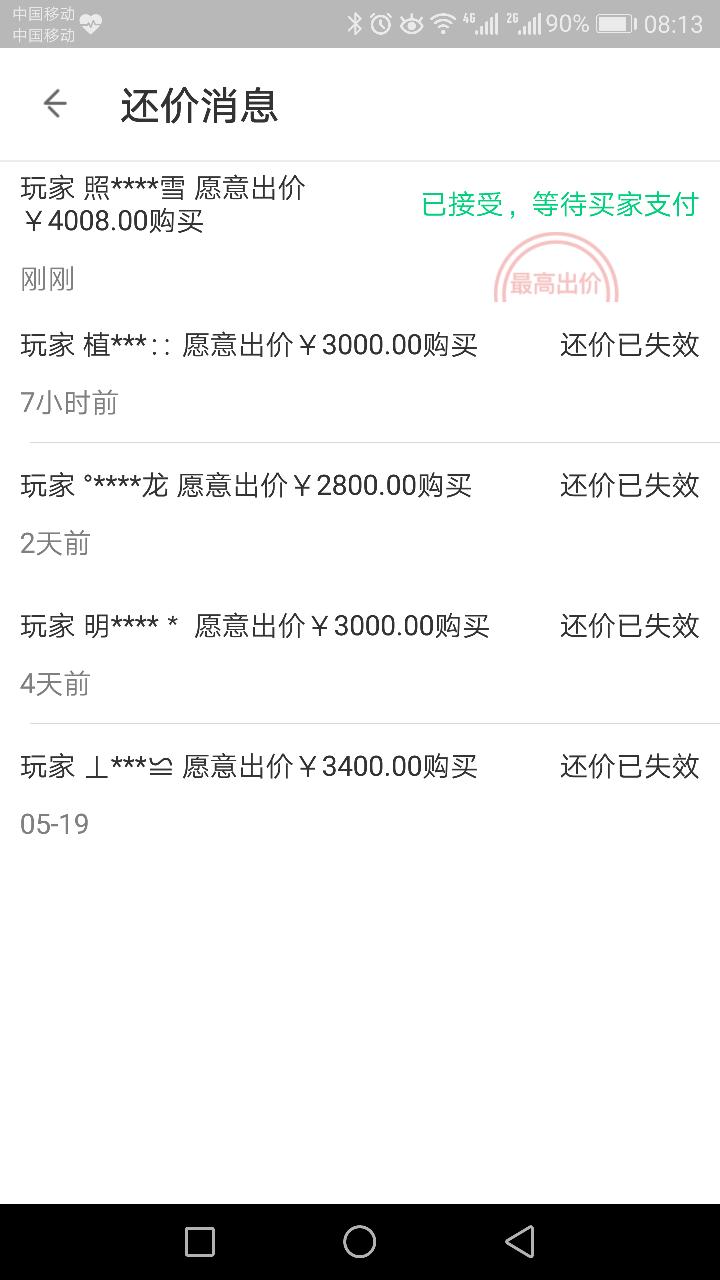
Task: Open the ¥2800.00 offer from °****龙
Action: pyautogui.click(x=360, y=513)
